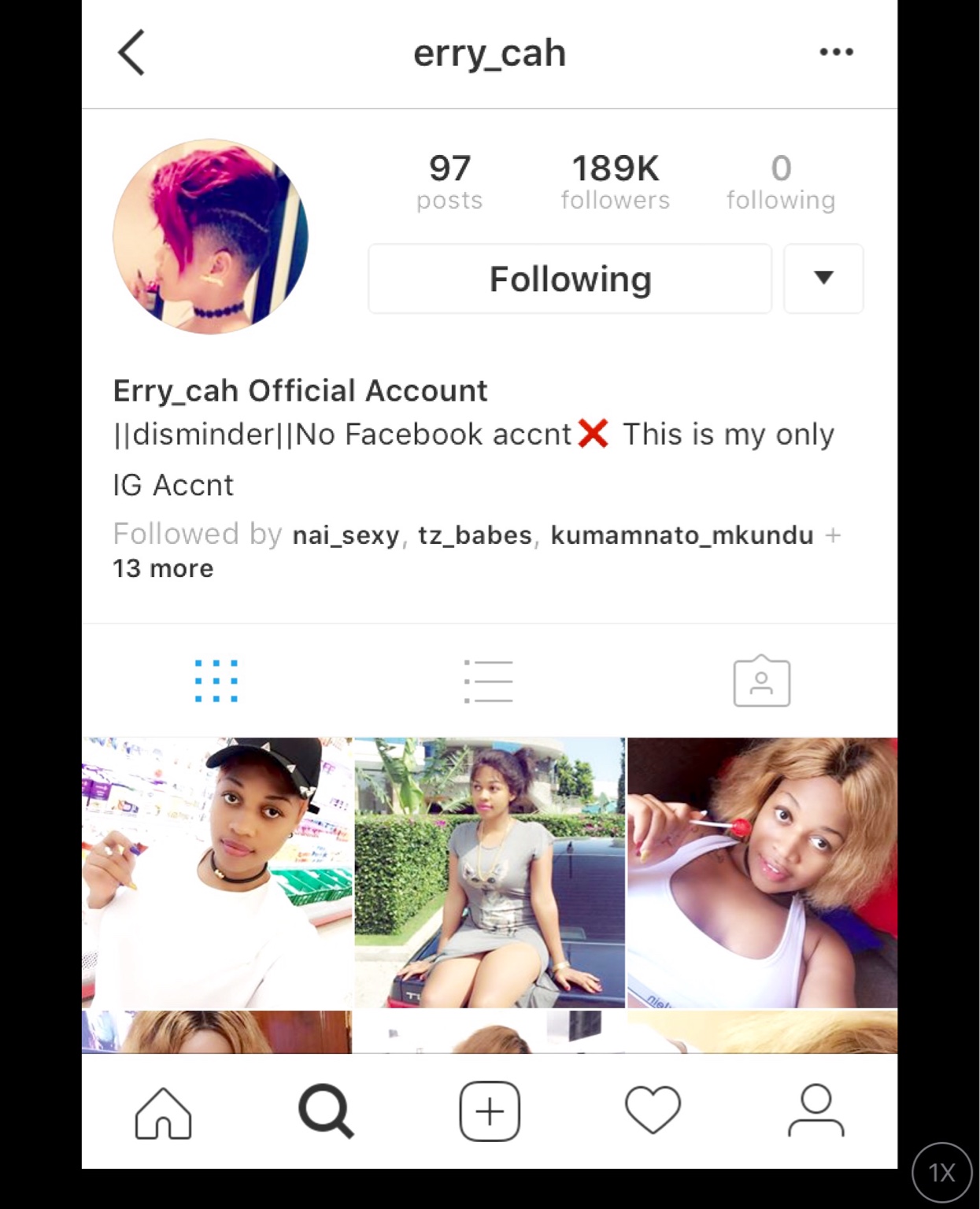View erry_cah's profile picture

point(210,237)
